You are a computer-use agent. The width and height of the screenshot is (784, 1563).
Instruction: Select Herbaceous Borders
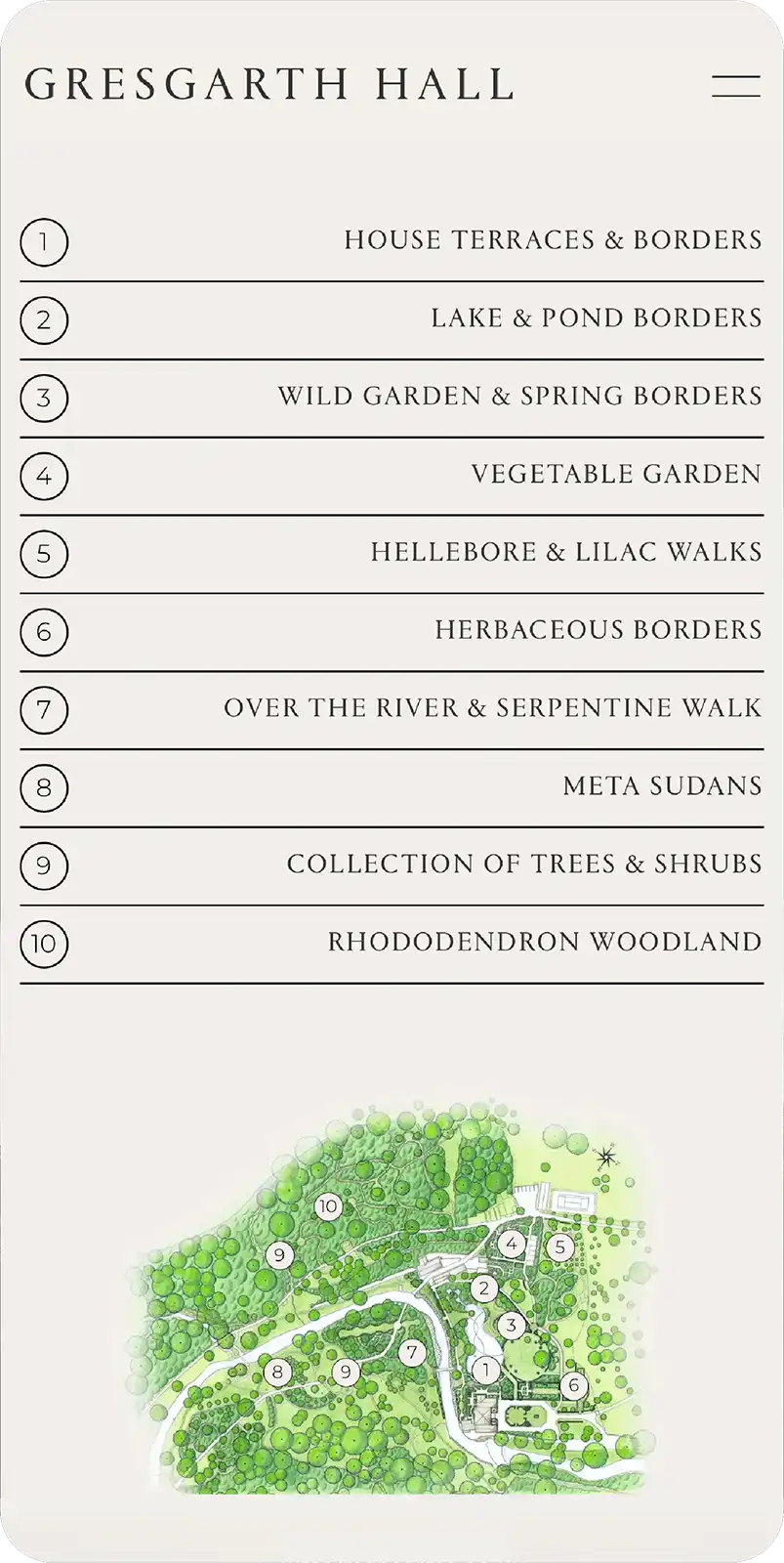(x=392, y=633)
